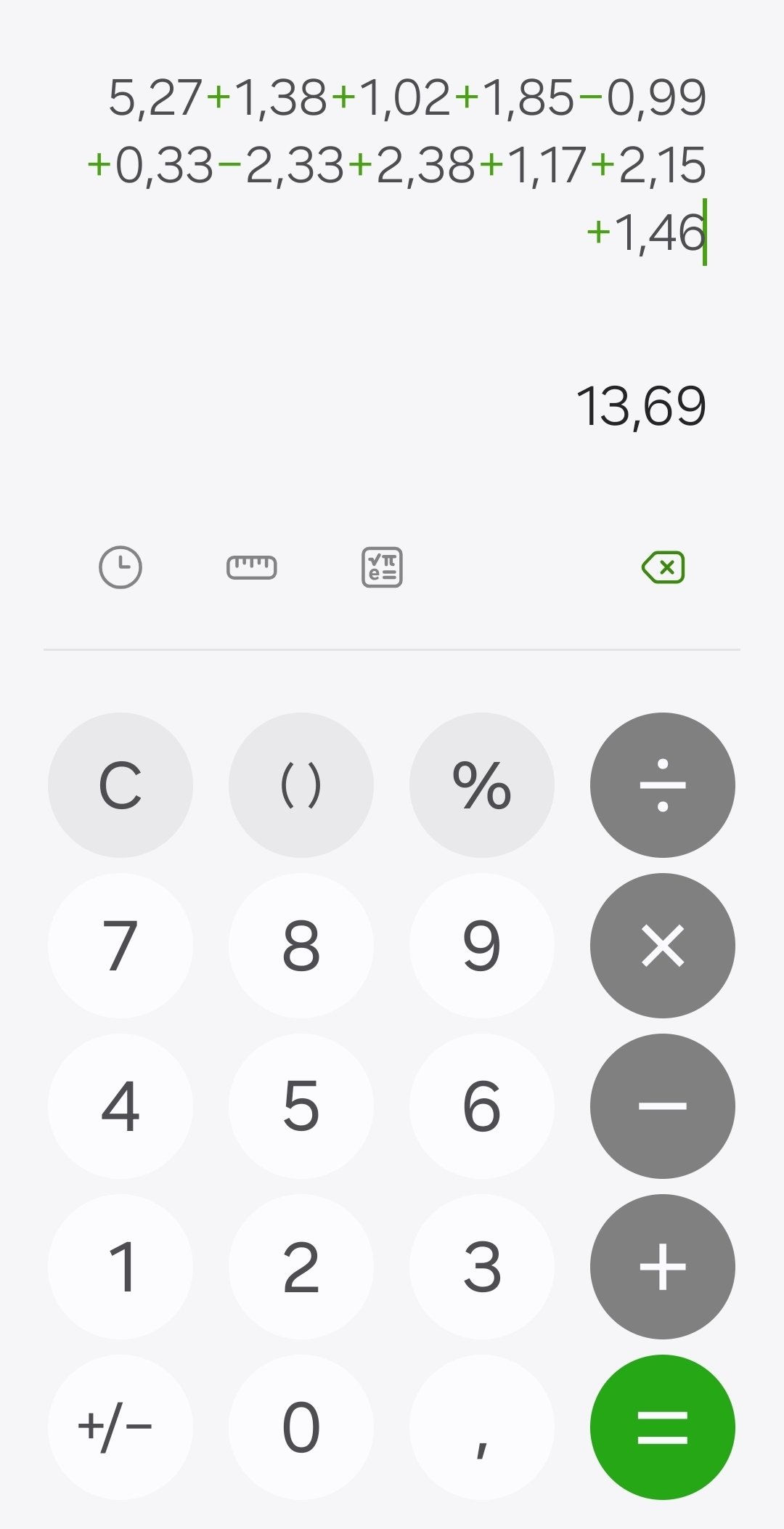Clear the calculation with C
The image size is (784, 1529).
pos(121,785)
